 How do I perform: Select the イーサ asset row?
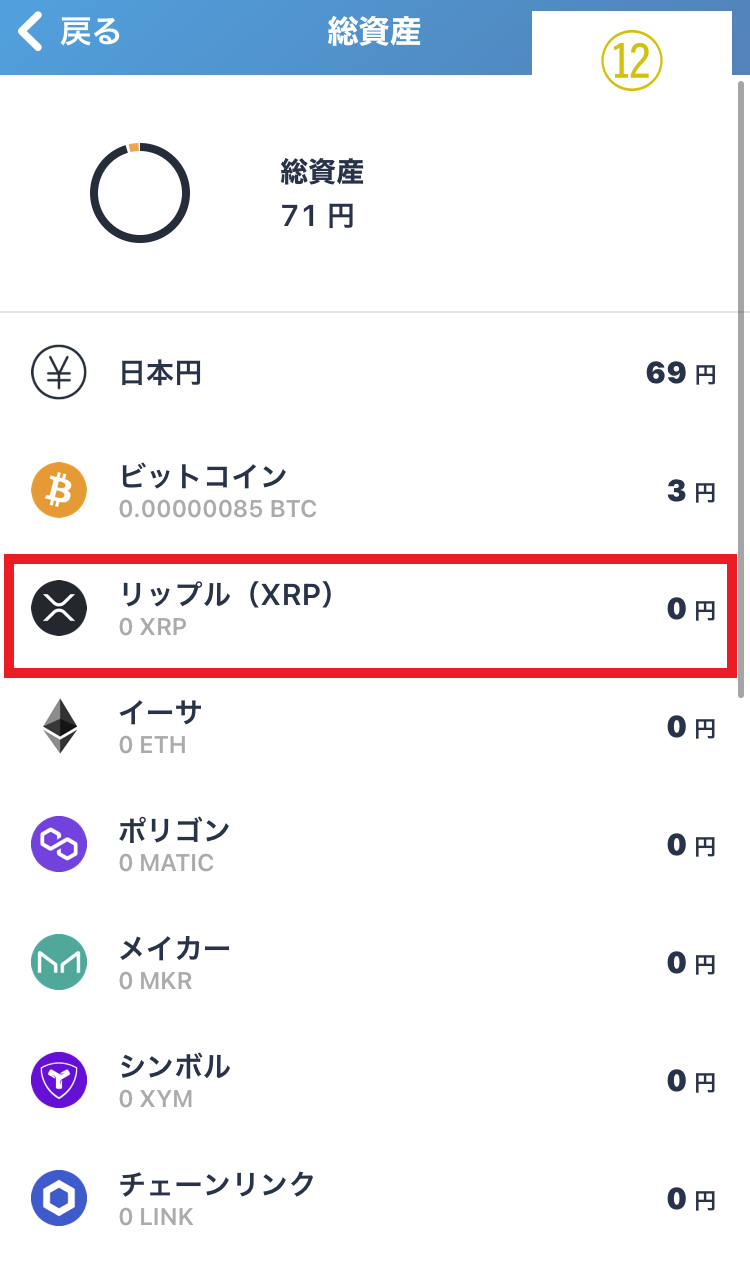pos(375,726)
